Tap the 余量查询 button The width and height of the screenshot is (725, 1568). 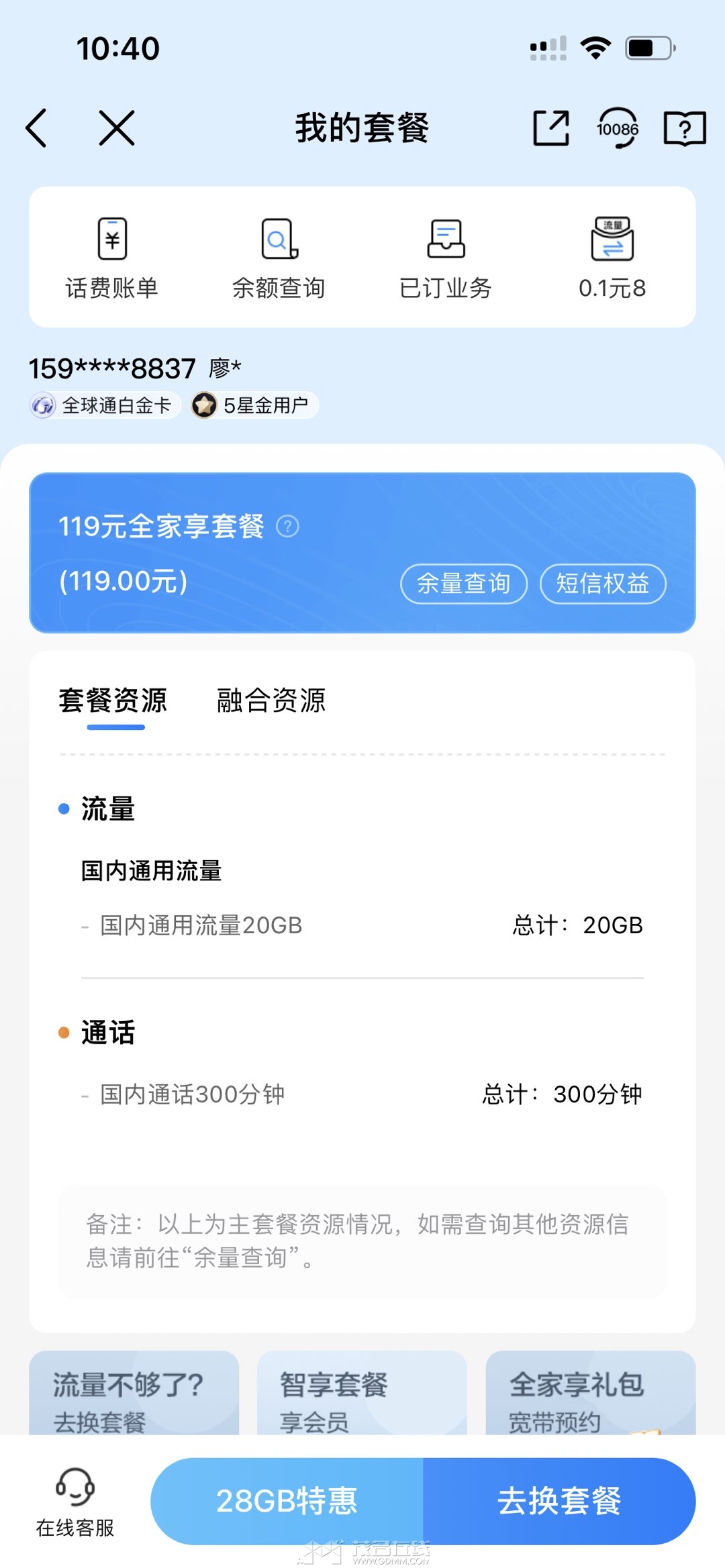[464, 584]
